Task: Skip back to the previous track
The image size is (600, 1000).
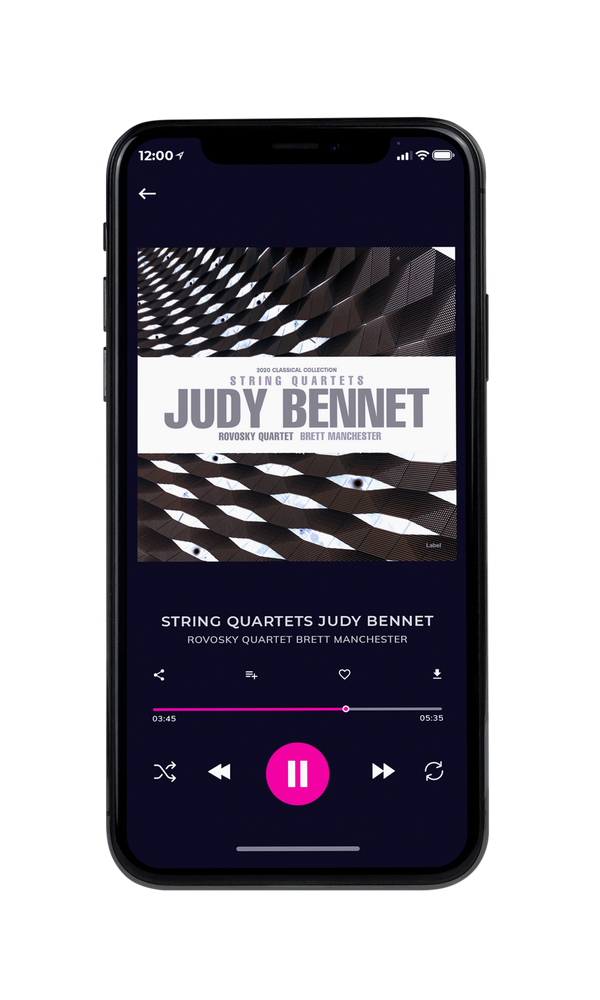Action: pos(220,772)
